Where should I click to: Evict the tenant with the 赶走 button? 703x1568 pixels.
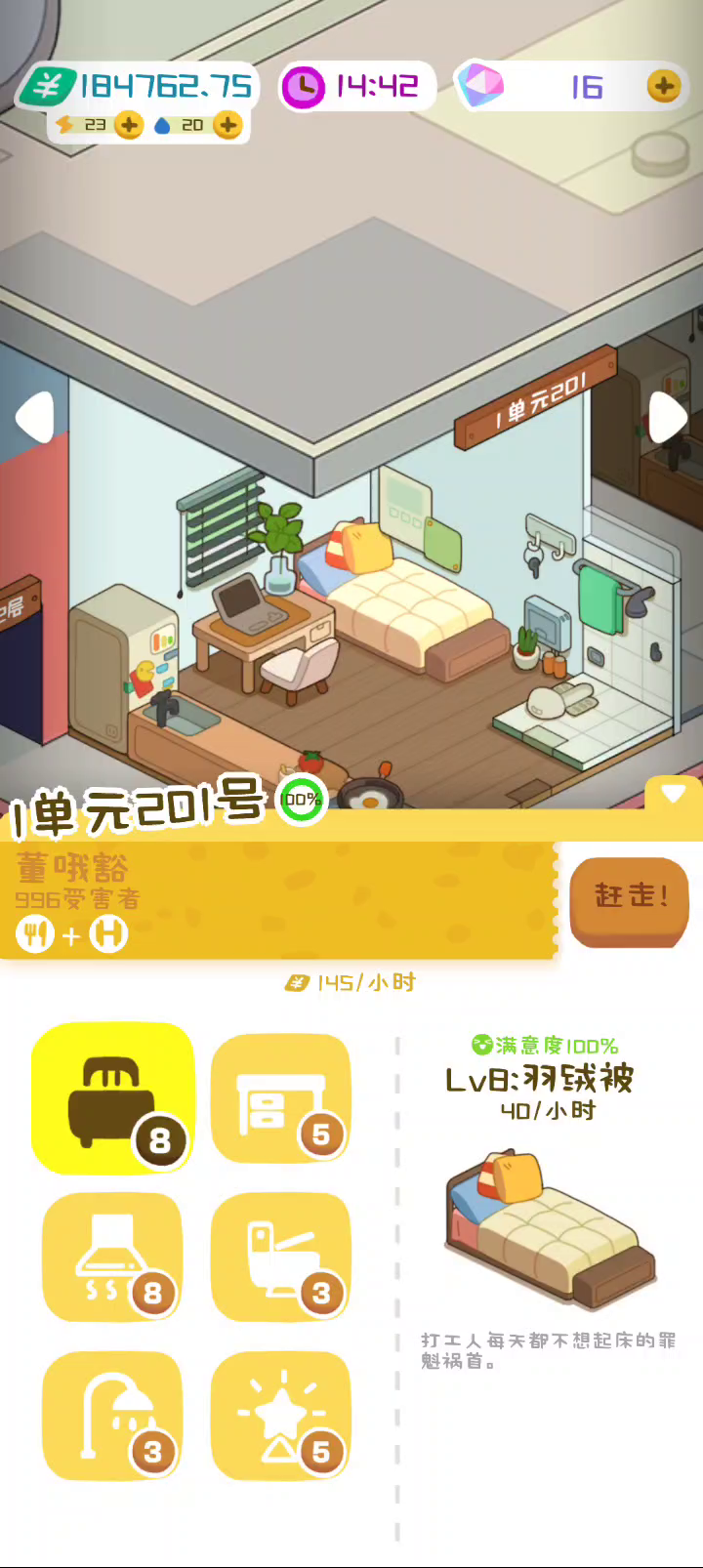pyautogui.click(x=630, y=900)
